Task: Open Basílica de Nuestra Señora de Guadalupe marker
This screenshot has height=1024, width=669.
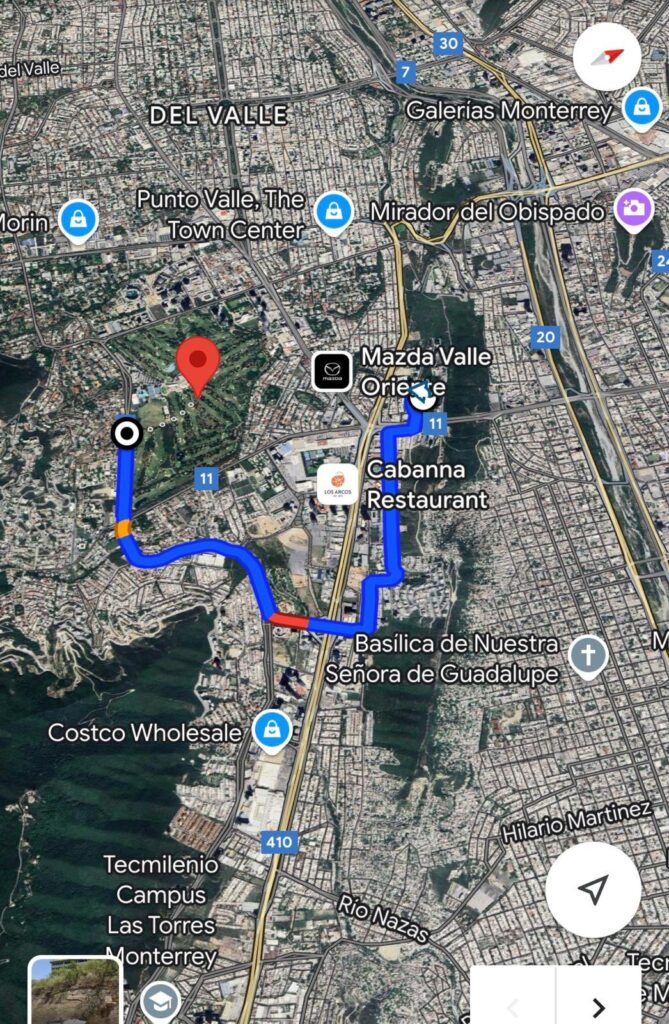Action: pos(588,656)
